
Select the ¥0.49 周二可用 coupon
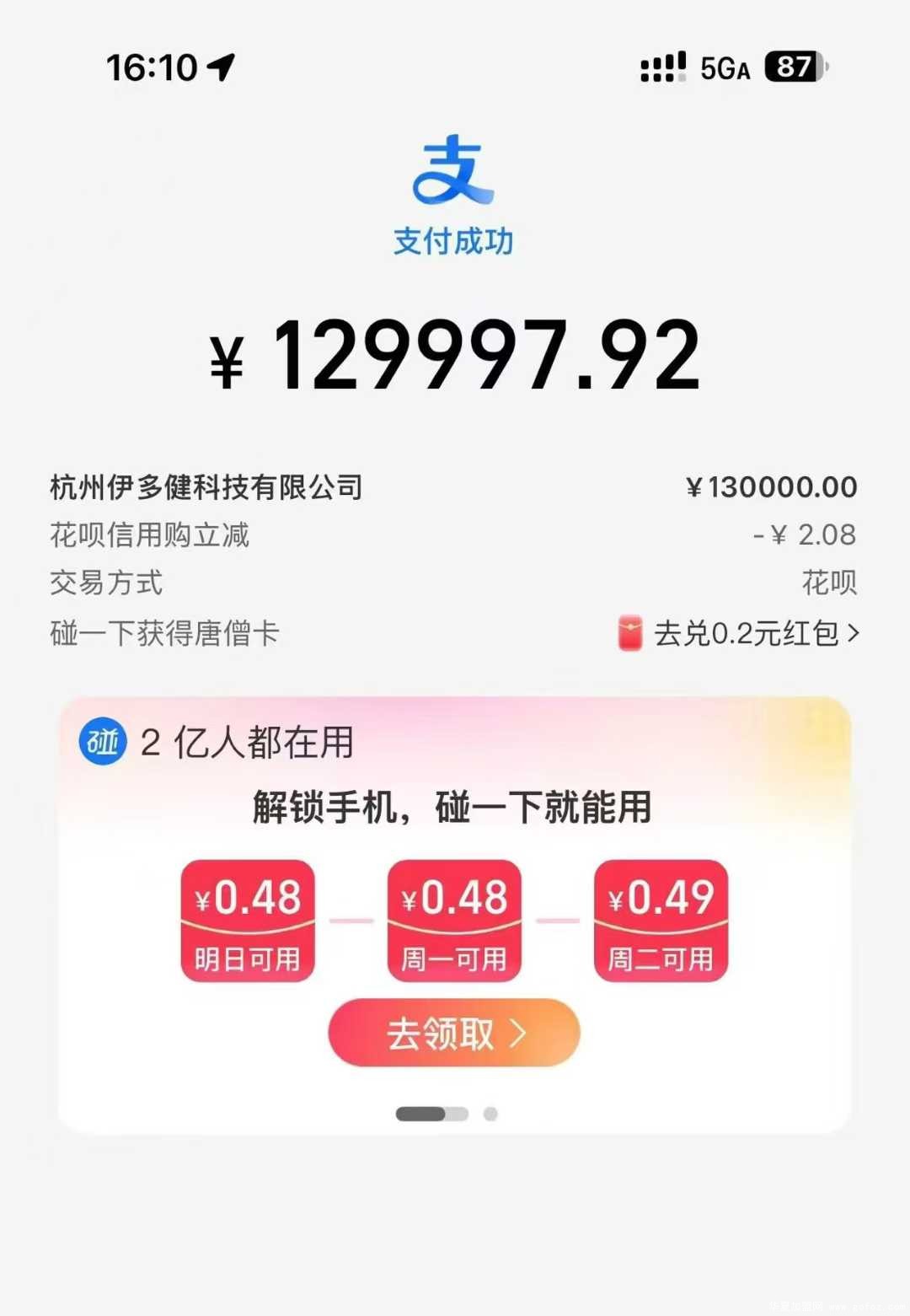pos(661,919)
